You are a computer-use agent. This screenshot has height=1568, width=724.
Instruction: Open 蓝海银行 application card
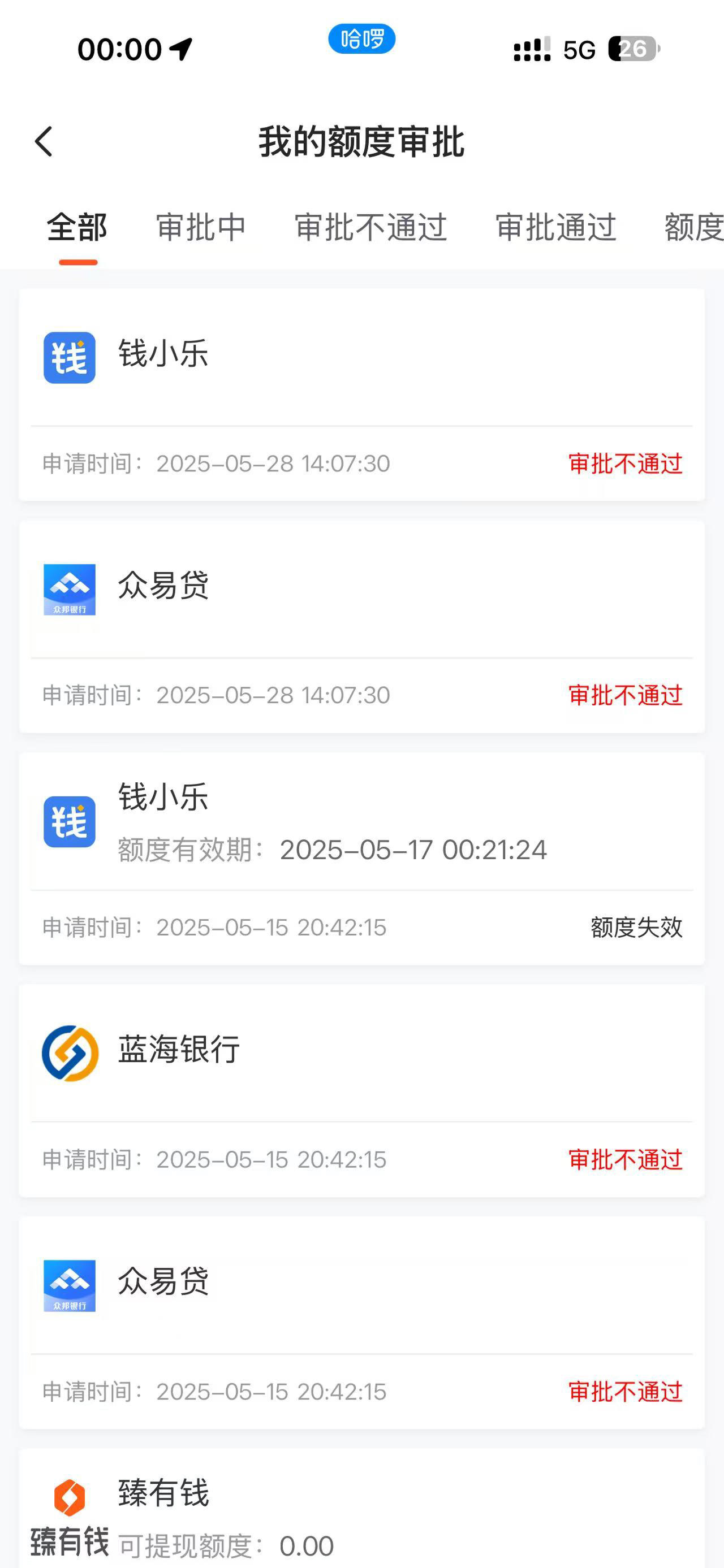point(361,1091)
